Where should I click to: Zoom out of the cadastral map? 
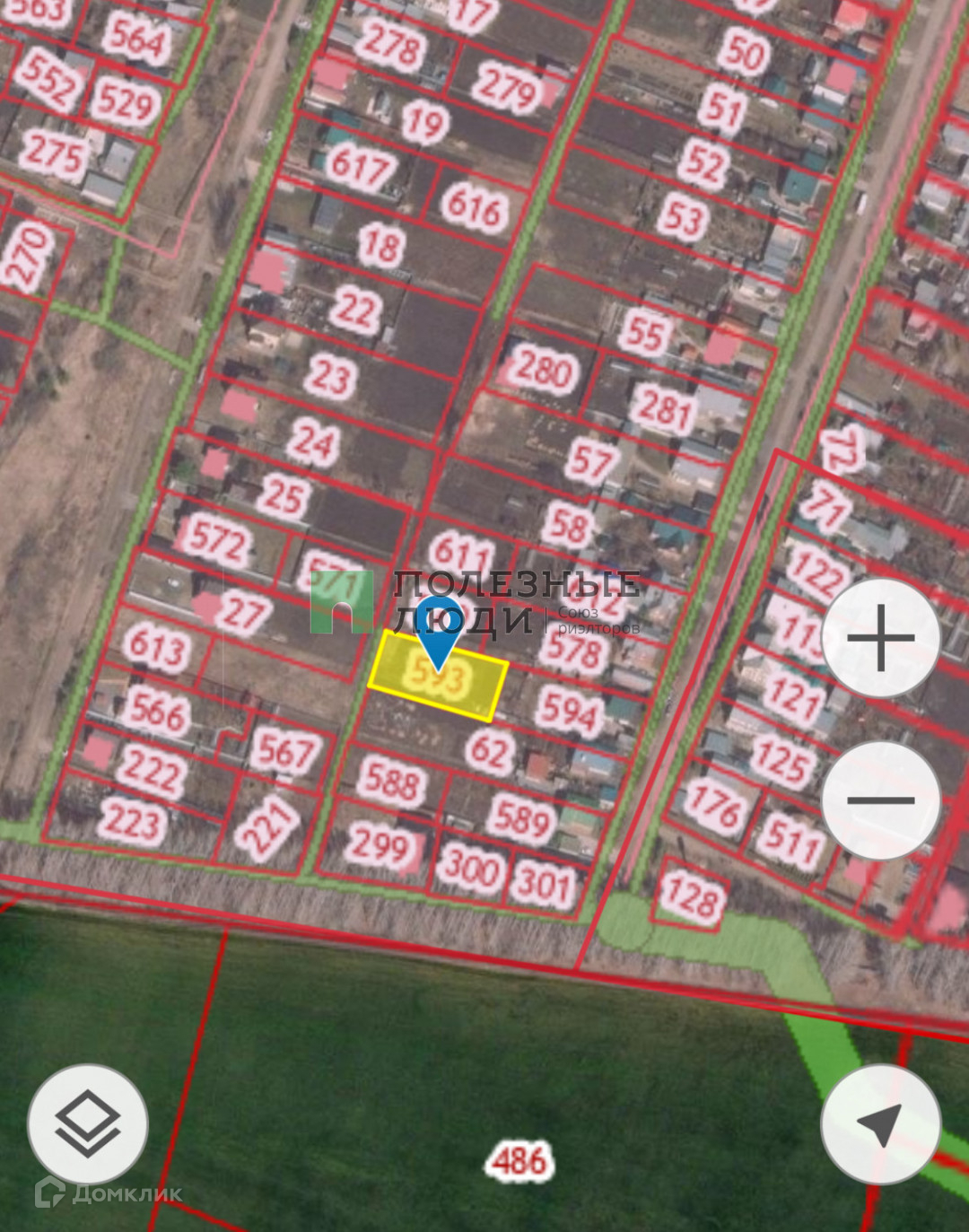tap(880, 799)
